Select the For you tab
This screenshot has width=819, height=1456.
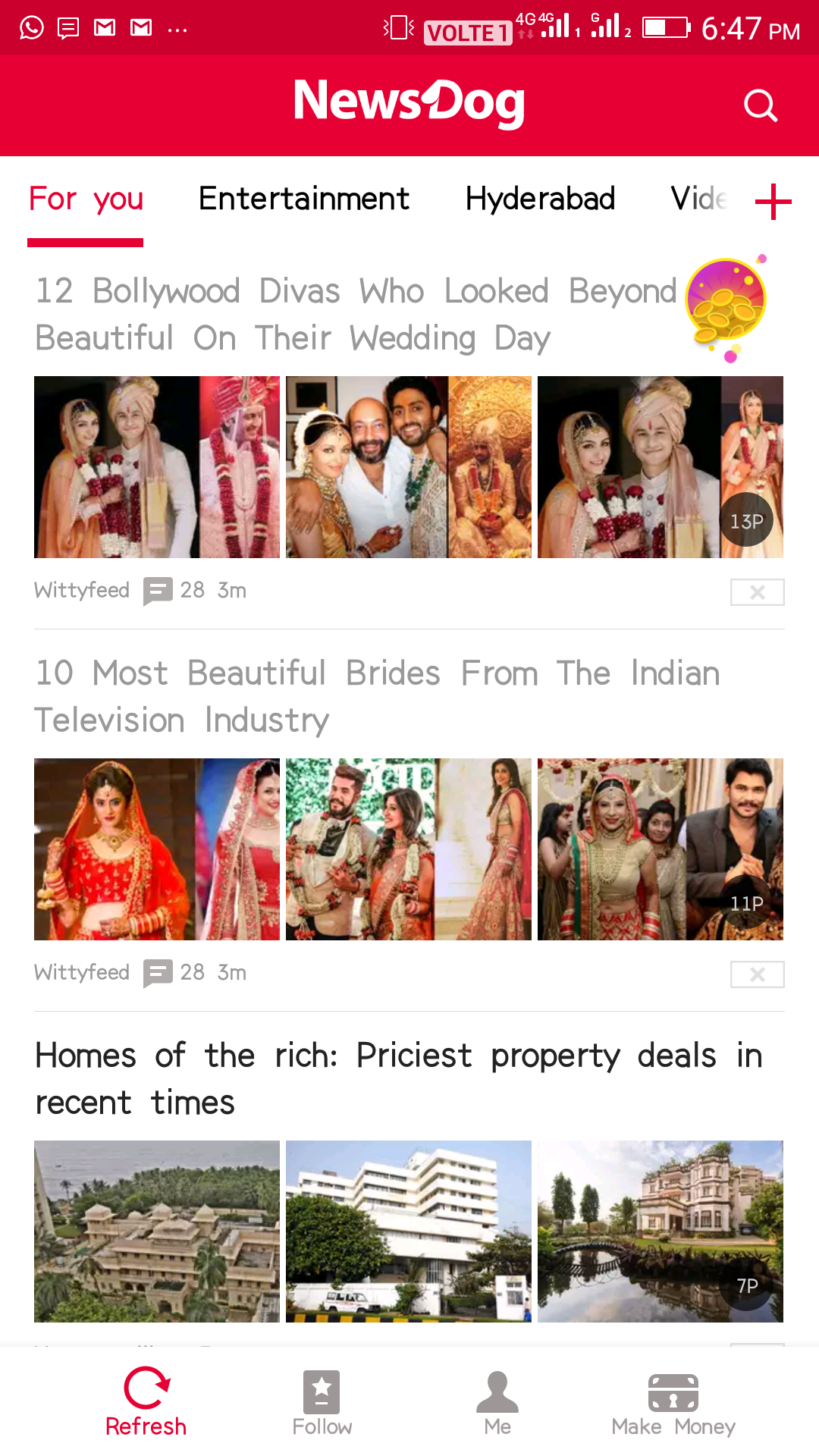86,199
